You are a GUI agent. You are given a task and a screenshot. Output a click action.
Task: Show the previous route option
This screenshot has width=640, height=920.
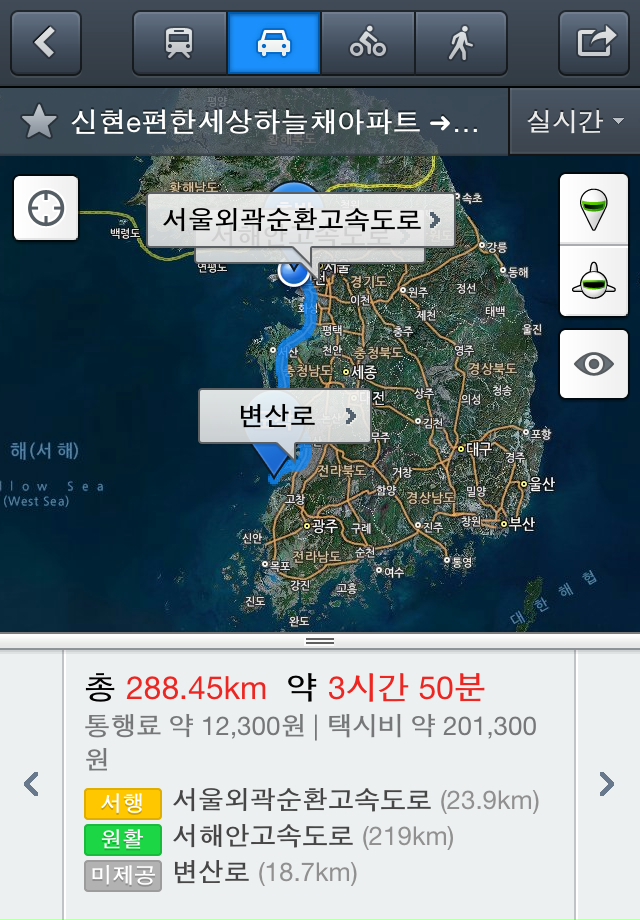click(x=32, y=783)
